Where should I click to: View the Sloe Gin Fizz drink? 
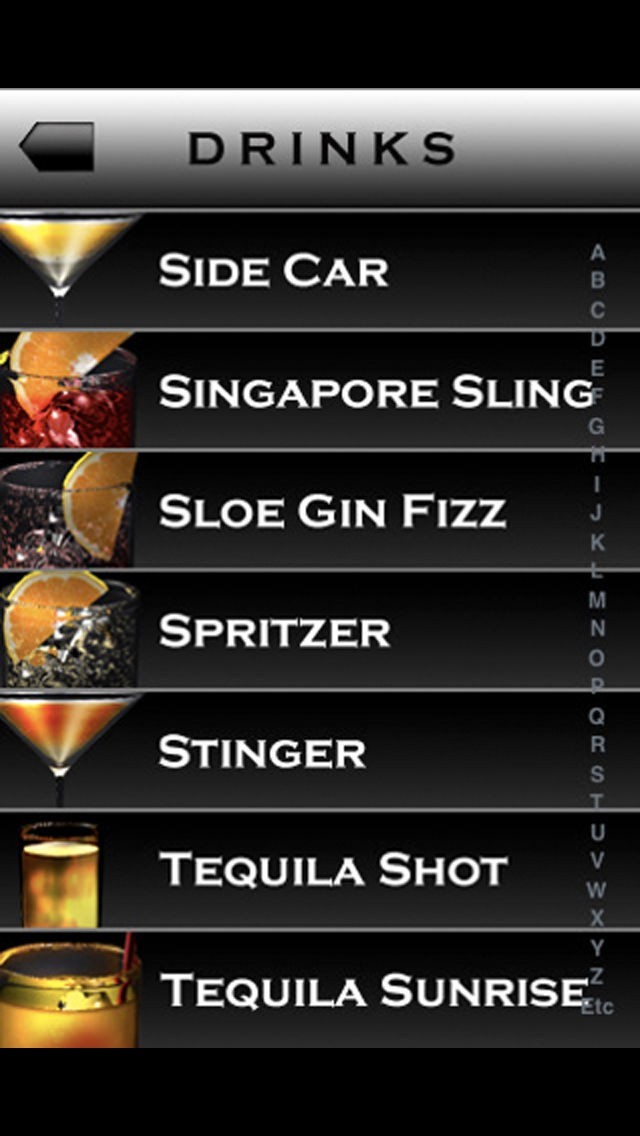[x=332, y=511]
